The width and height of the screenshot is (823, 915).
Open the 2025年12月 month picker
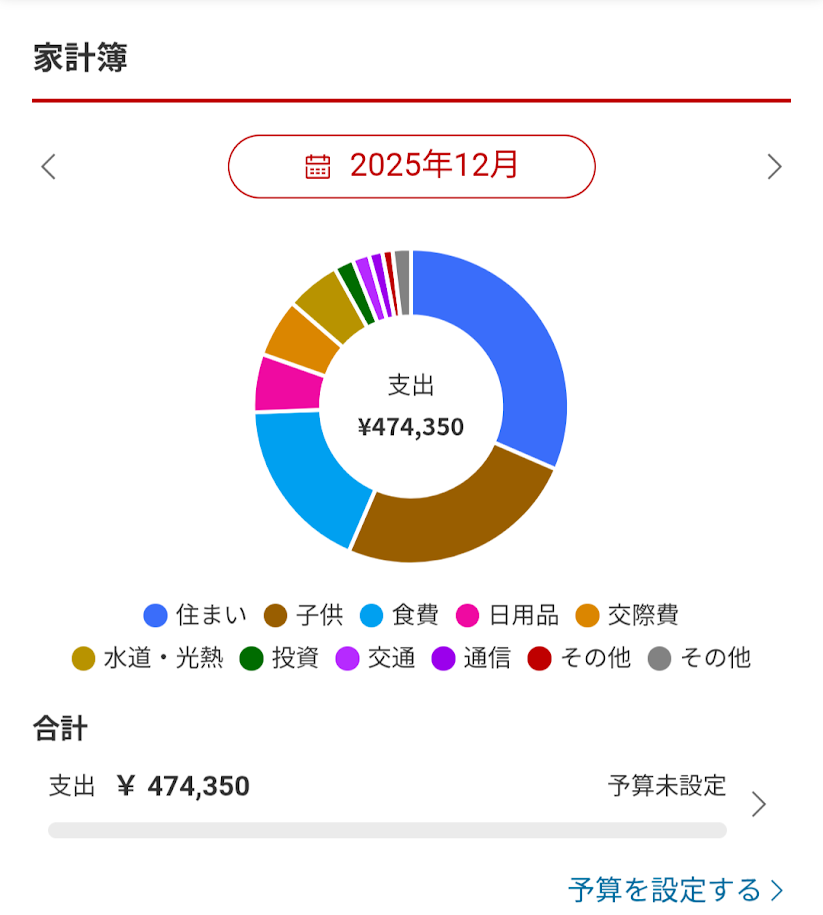[411, 166]
